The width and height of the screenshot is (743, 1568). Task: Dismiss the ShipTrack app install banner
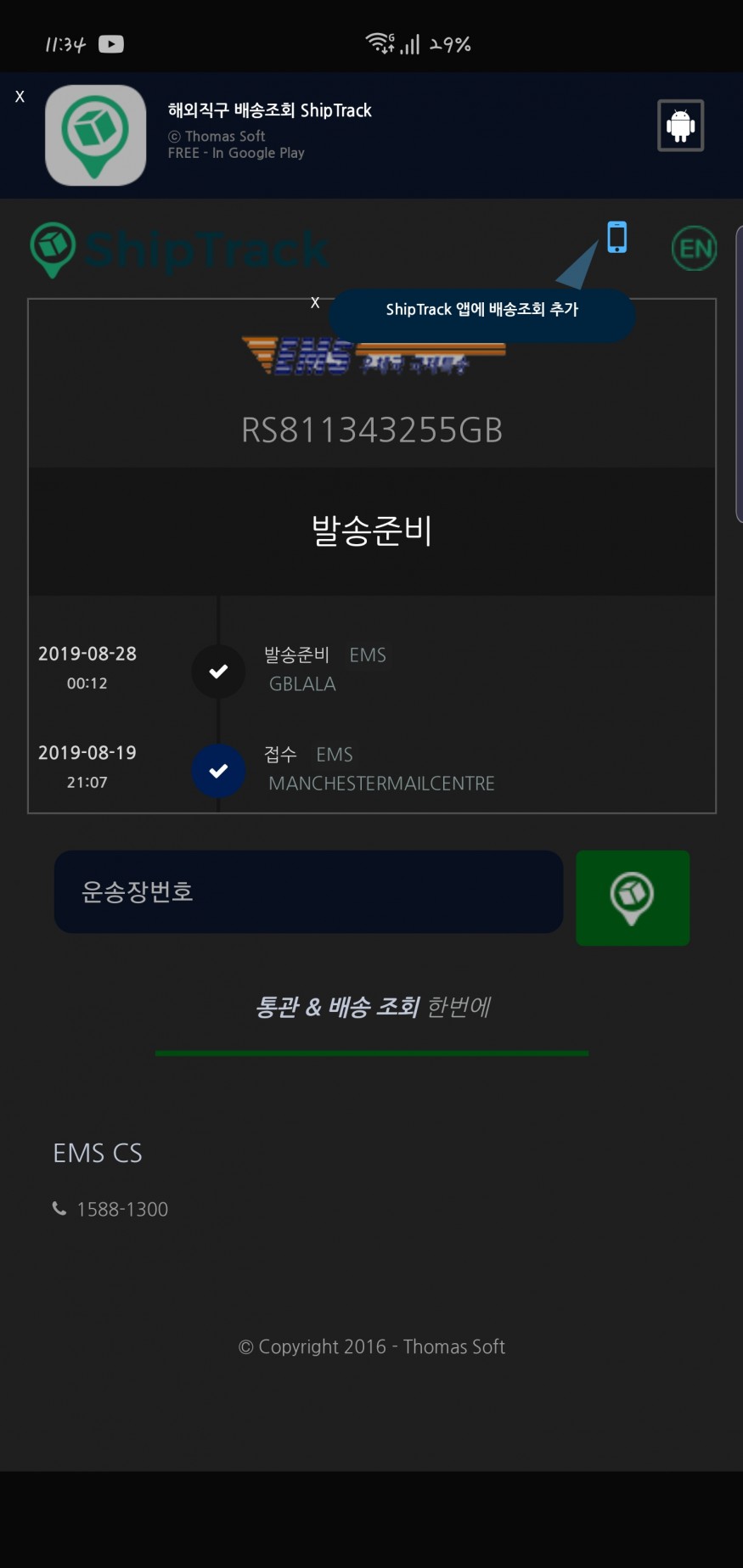pos(20,97)
